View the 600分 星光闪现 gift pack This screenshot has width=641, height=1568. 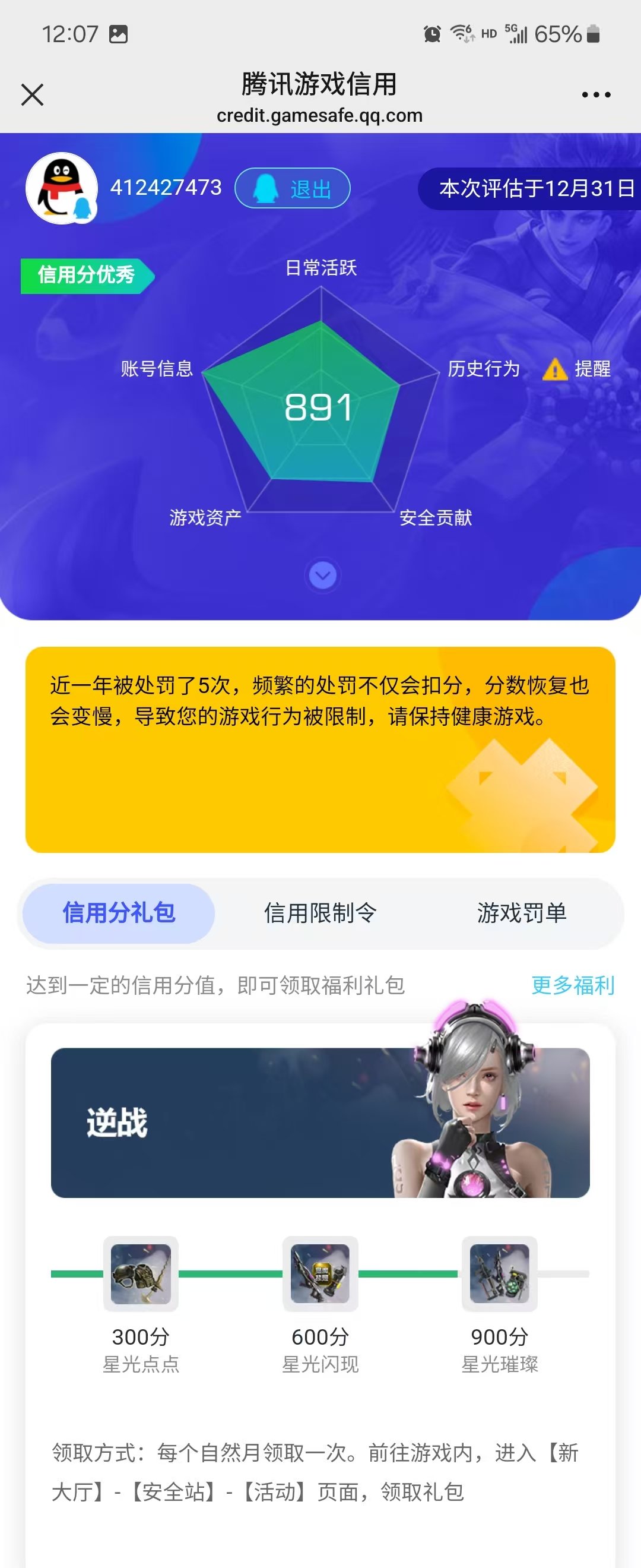[320, 1274]
